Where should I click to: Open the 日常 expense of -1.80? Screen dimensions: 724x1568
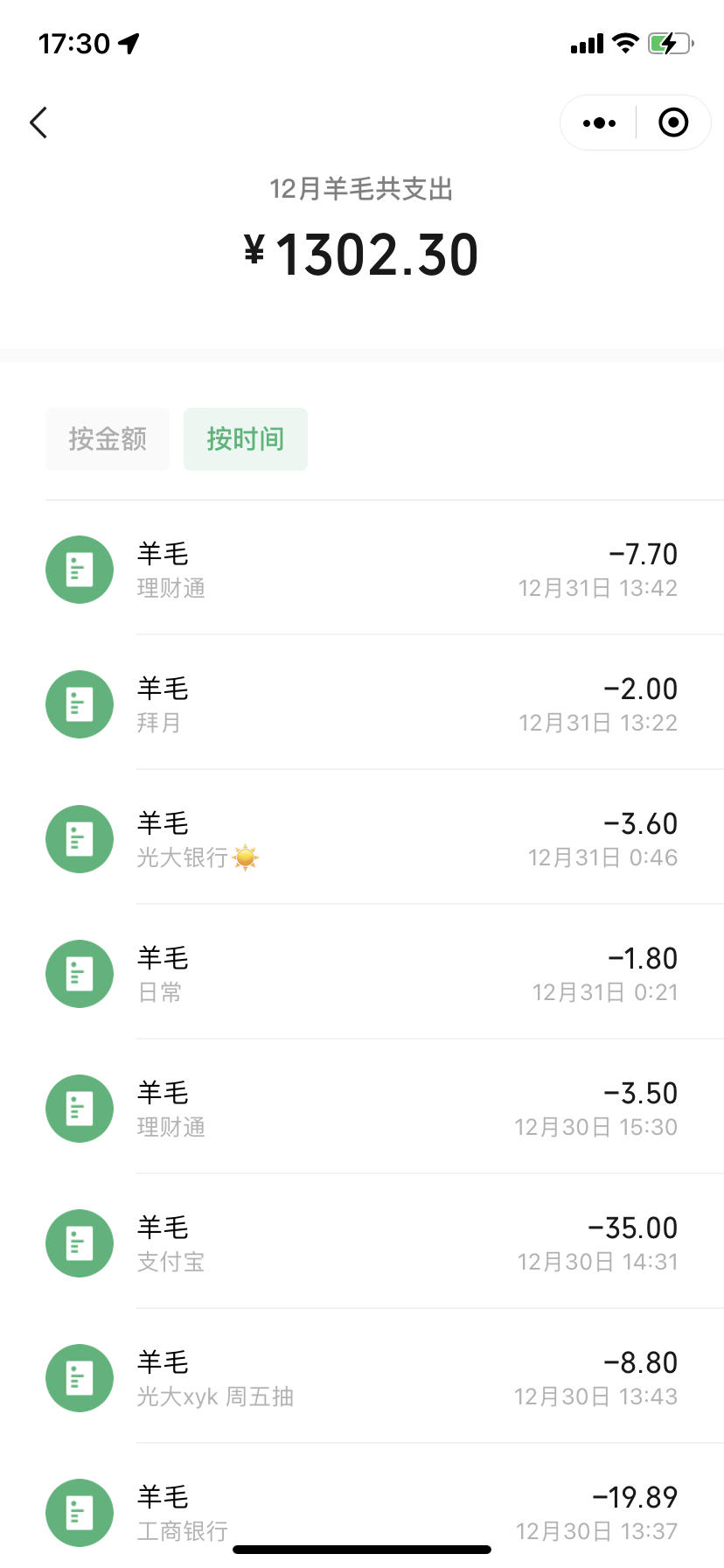tap(362, 974)
